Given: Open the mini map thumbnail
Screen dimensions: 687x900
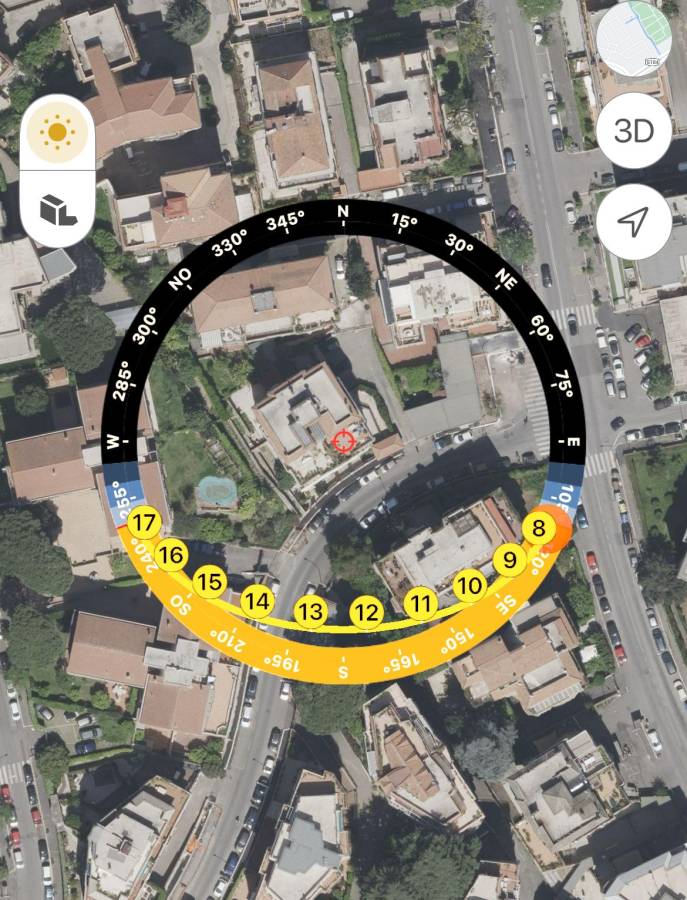Looking at the screenshot, I should click(x=634, y=39).
